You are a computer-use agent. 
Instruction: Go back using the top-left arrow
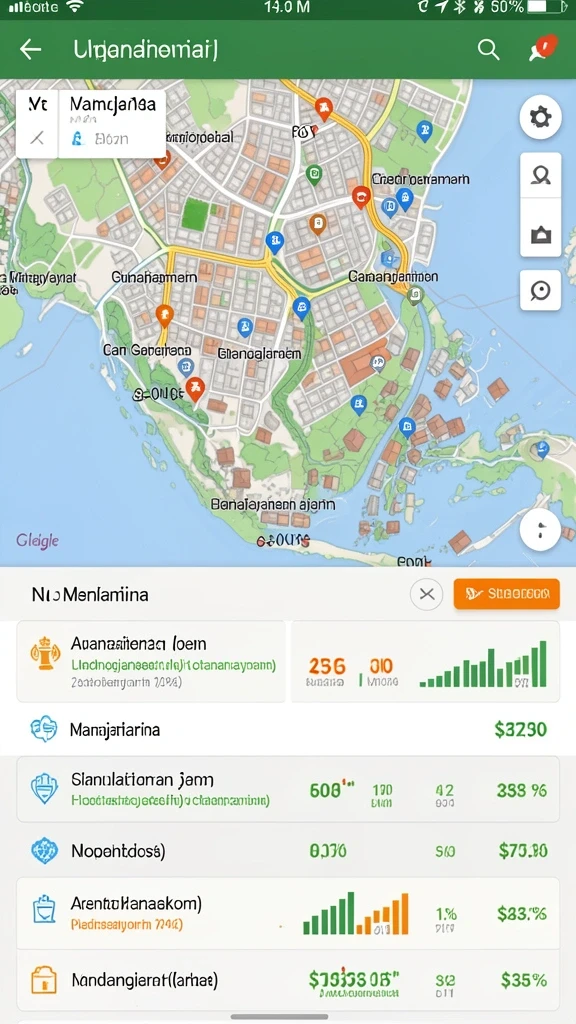click(x=30, y=49)
